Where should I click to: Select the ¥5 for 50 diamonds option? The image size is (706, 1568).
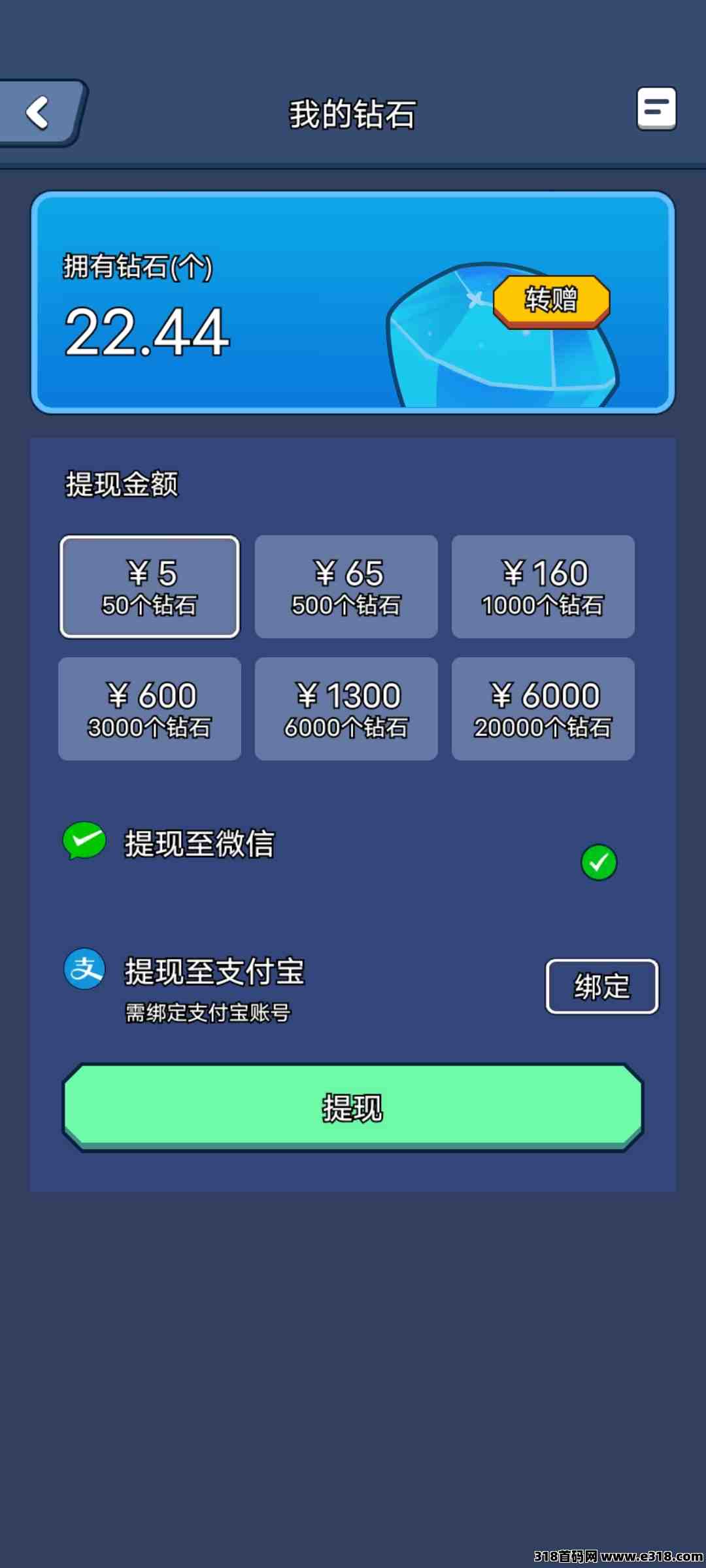[x=150, y=587]
